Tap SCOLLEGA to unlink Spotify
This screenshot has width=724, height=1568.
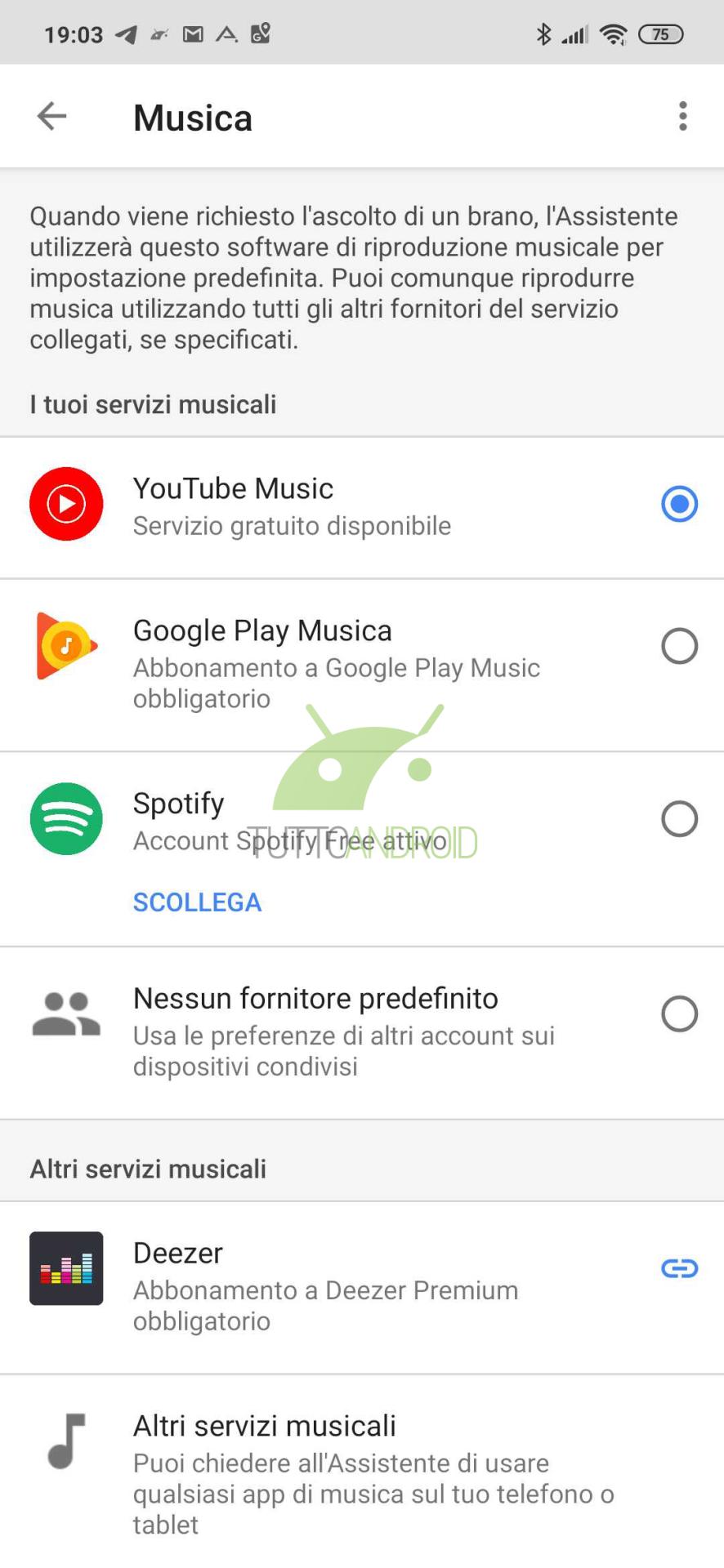pos(197,902)
